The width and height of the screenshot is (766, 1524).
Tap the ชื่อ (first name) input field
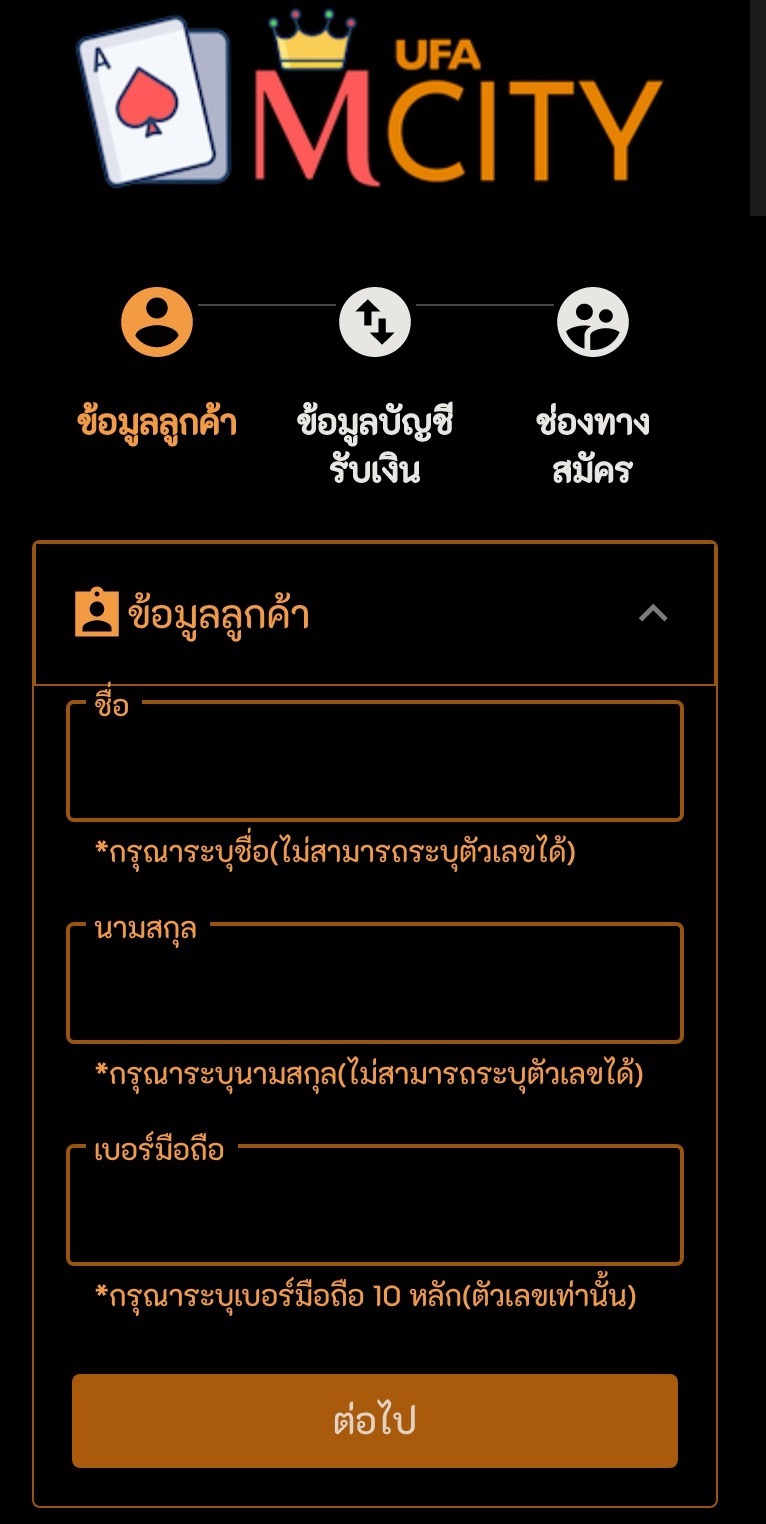(x=375, y=762)
